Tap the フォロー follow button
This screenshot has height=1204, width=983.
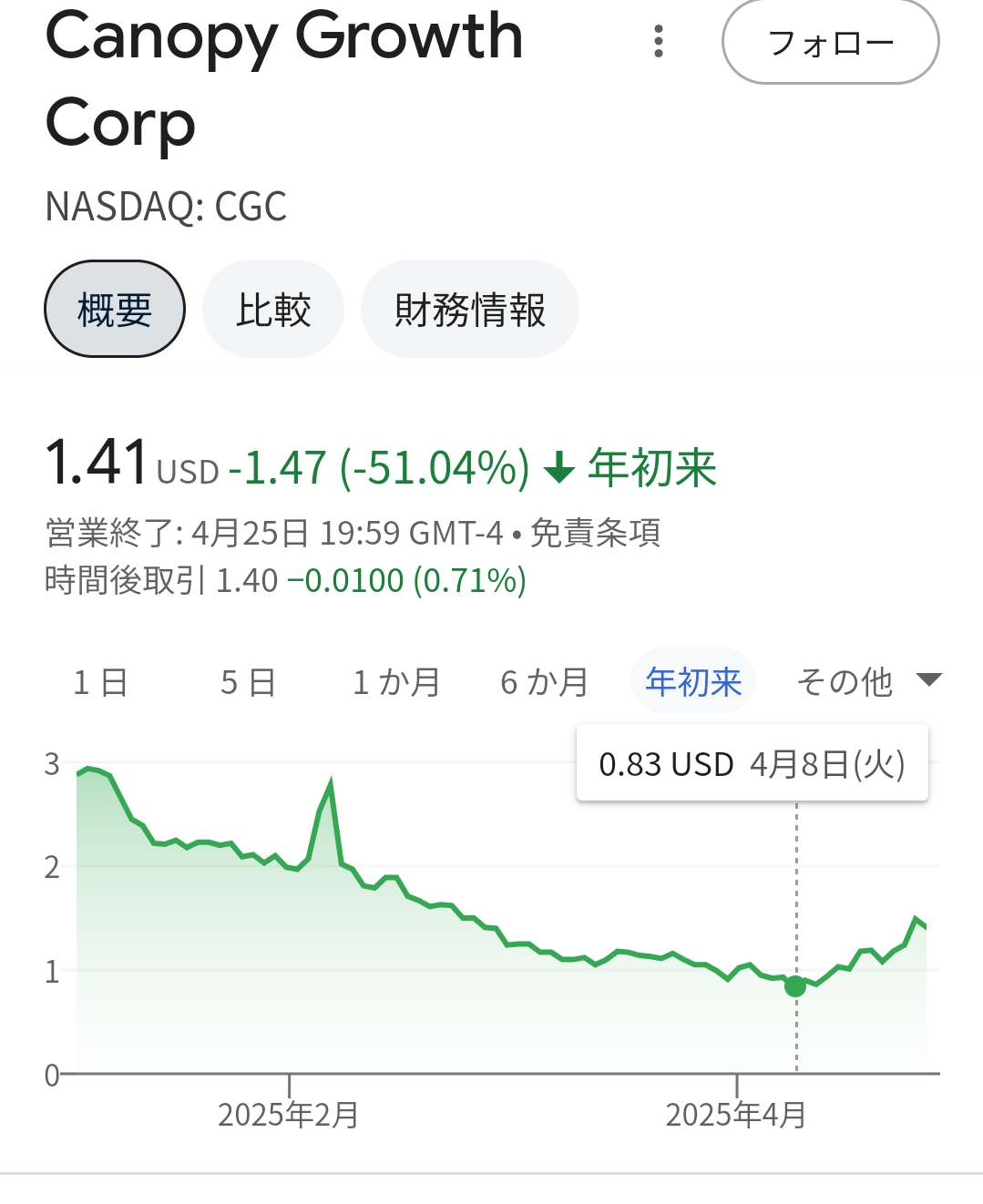(830, 43)
